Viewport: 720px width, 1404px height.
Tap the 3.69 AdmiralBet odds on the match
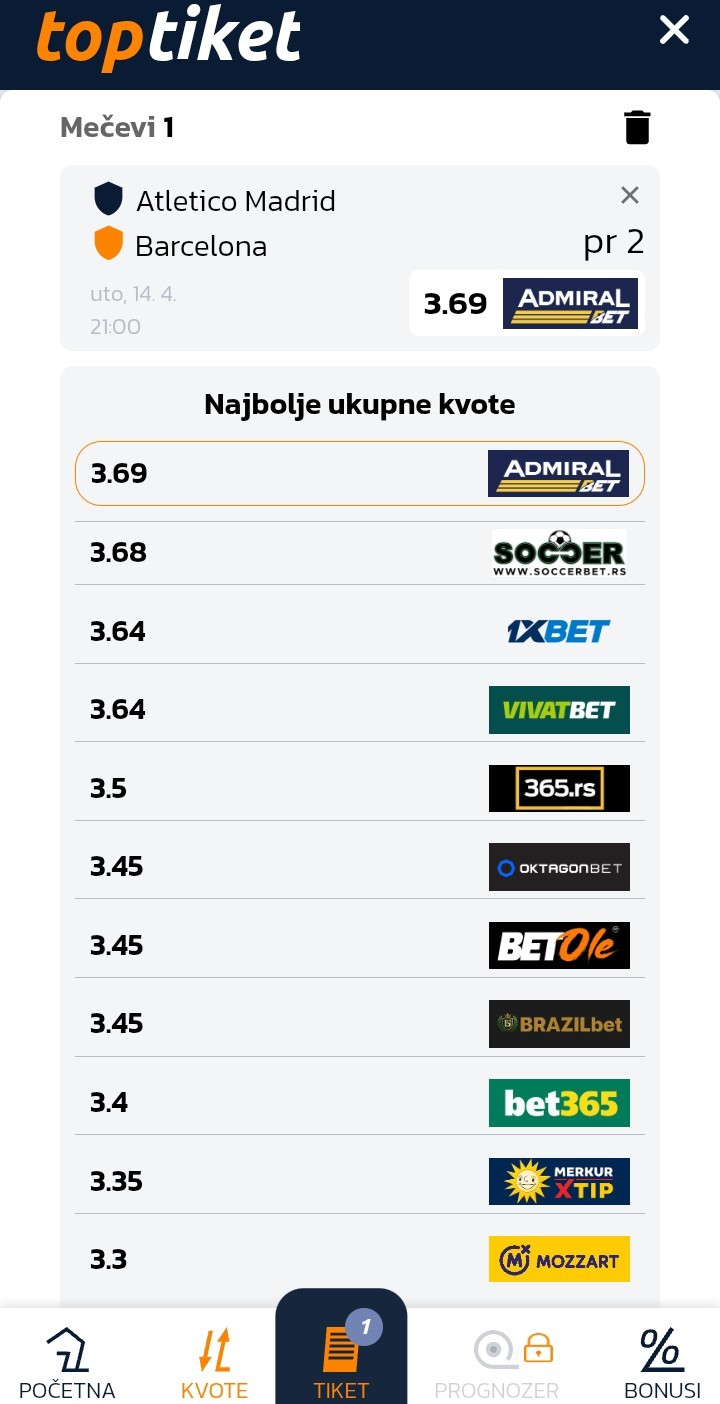coord(527,303)
